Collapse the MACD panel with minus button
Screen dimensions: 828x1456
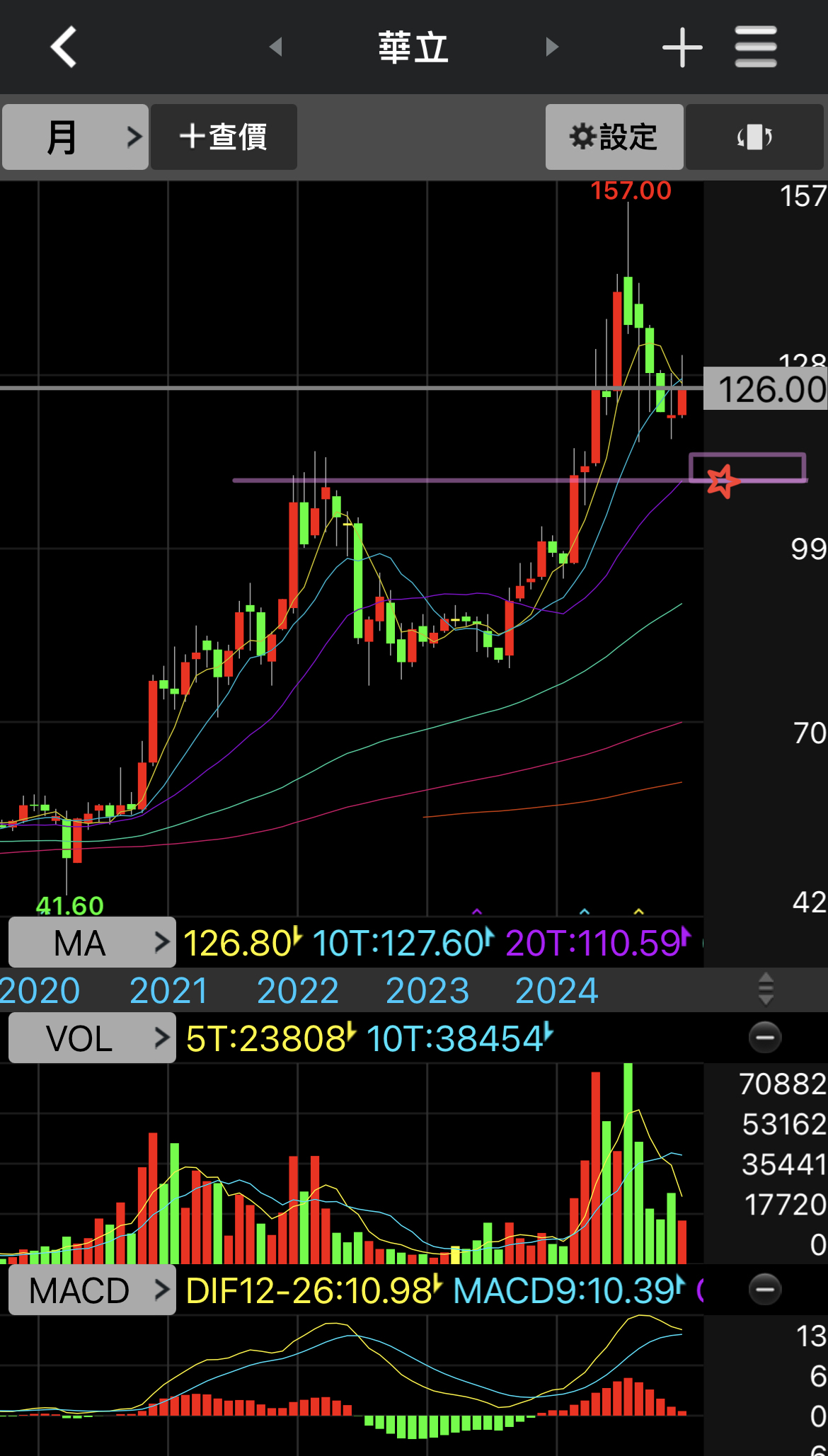[x=765, y=1290]
